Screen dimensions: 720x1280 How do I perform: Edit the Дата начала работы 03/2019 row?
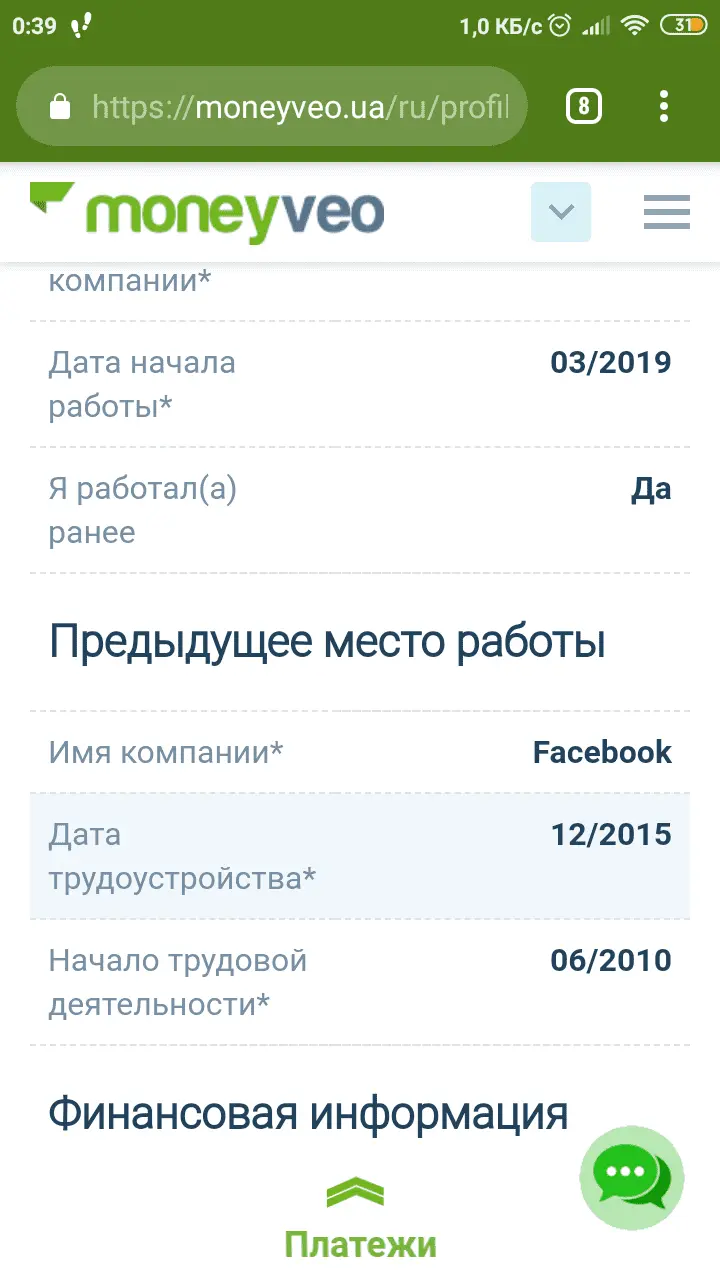[x=360, y=384]
